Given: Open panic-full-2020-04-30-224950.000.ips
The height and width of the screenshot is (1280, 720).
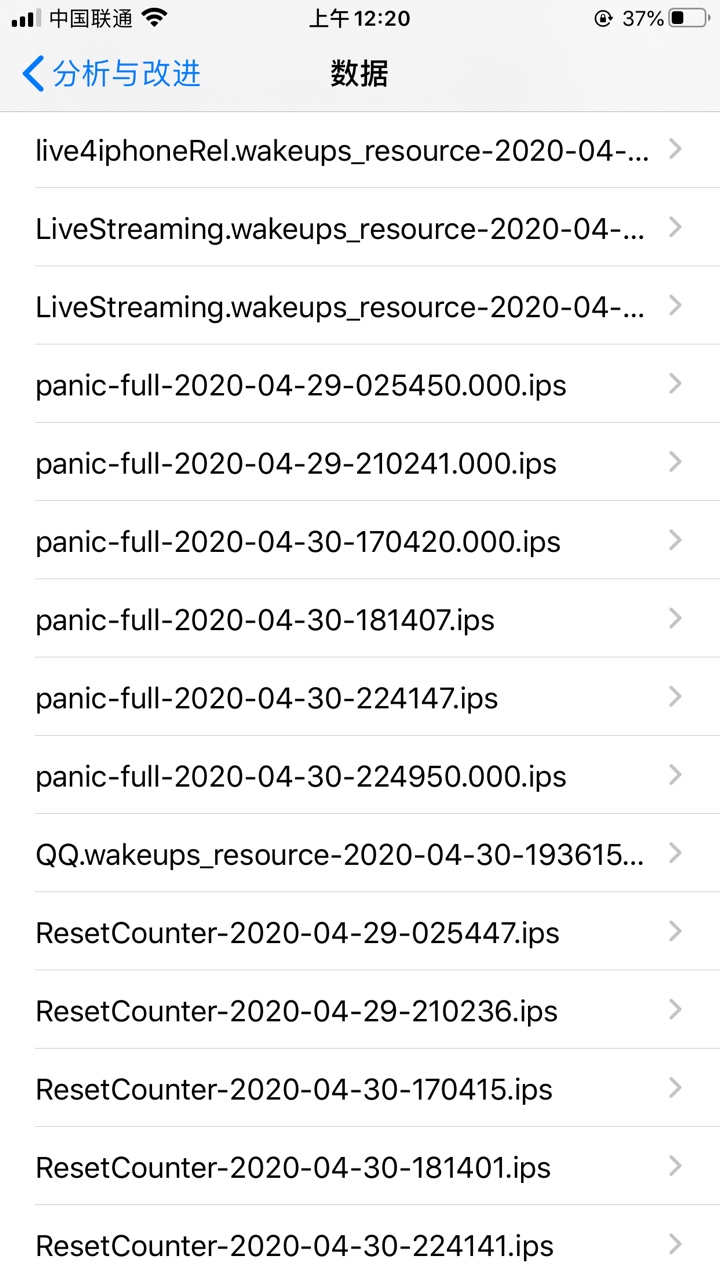Looking at the screenshot, I should click(360, 775).
